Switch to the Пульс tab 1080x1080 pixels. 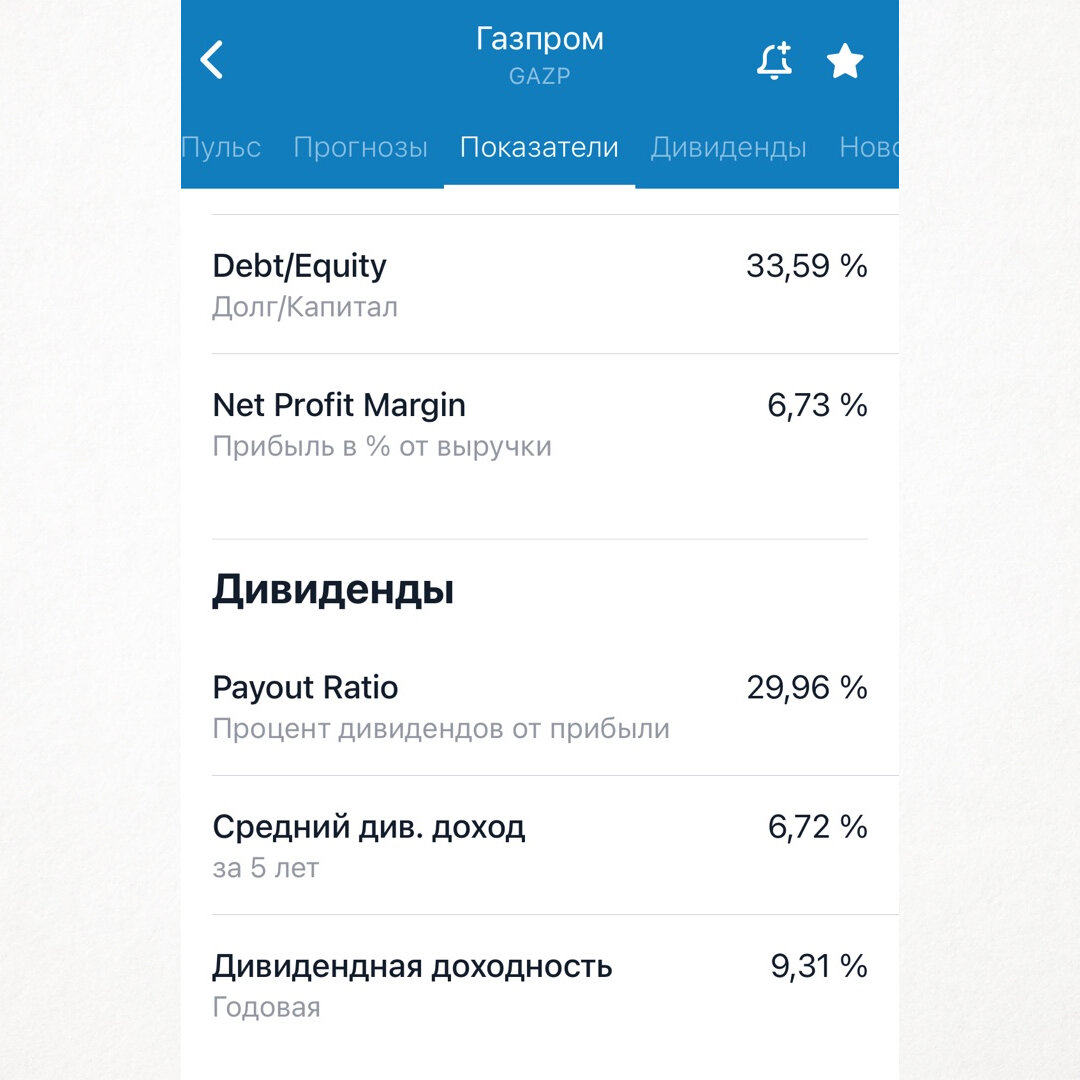(220, 147)
